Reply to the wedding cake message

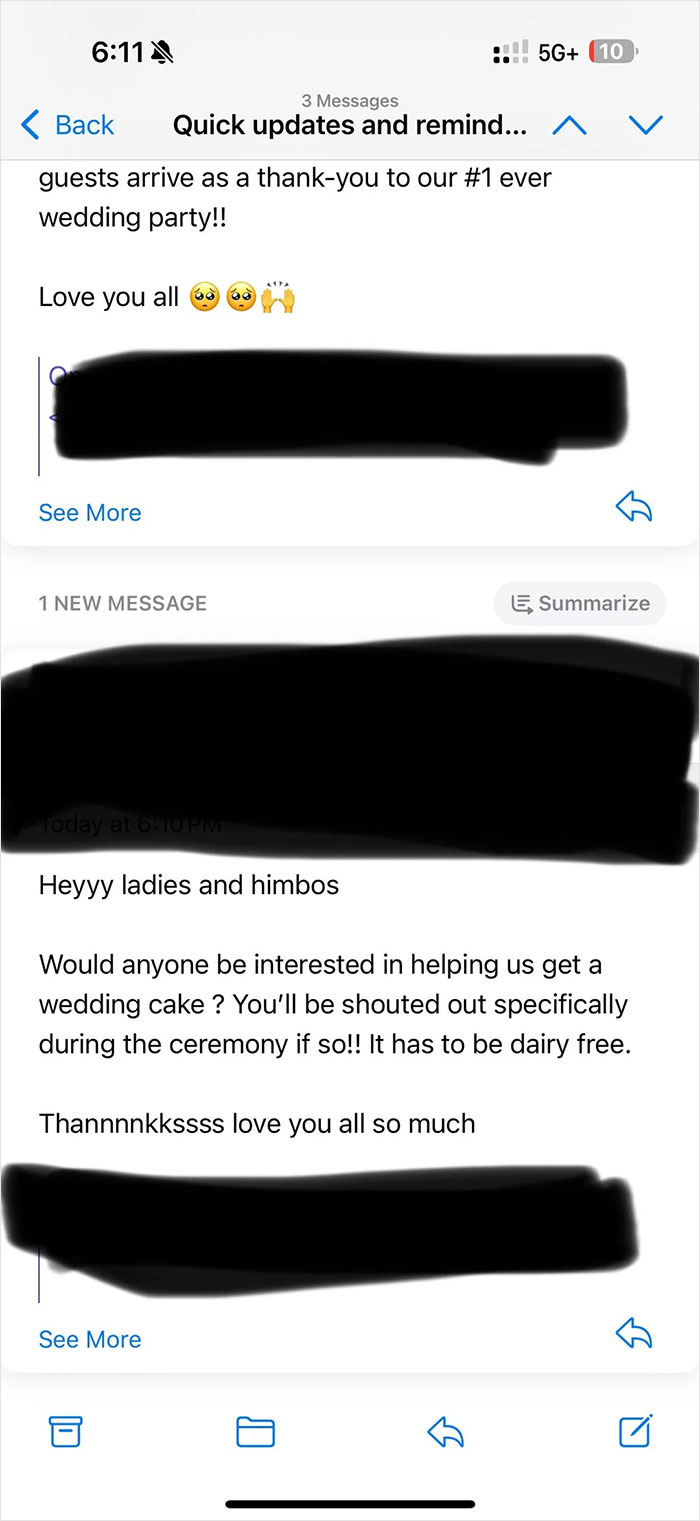coord(634,1335)
